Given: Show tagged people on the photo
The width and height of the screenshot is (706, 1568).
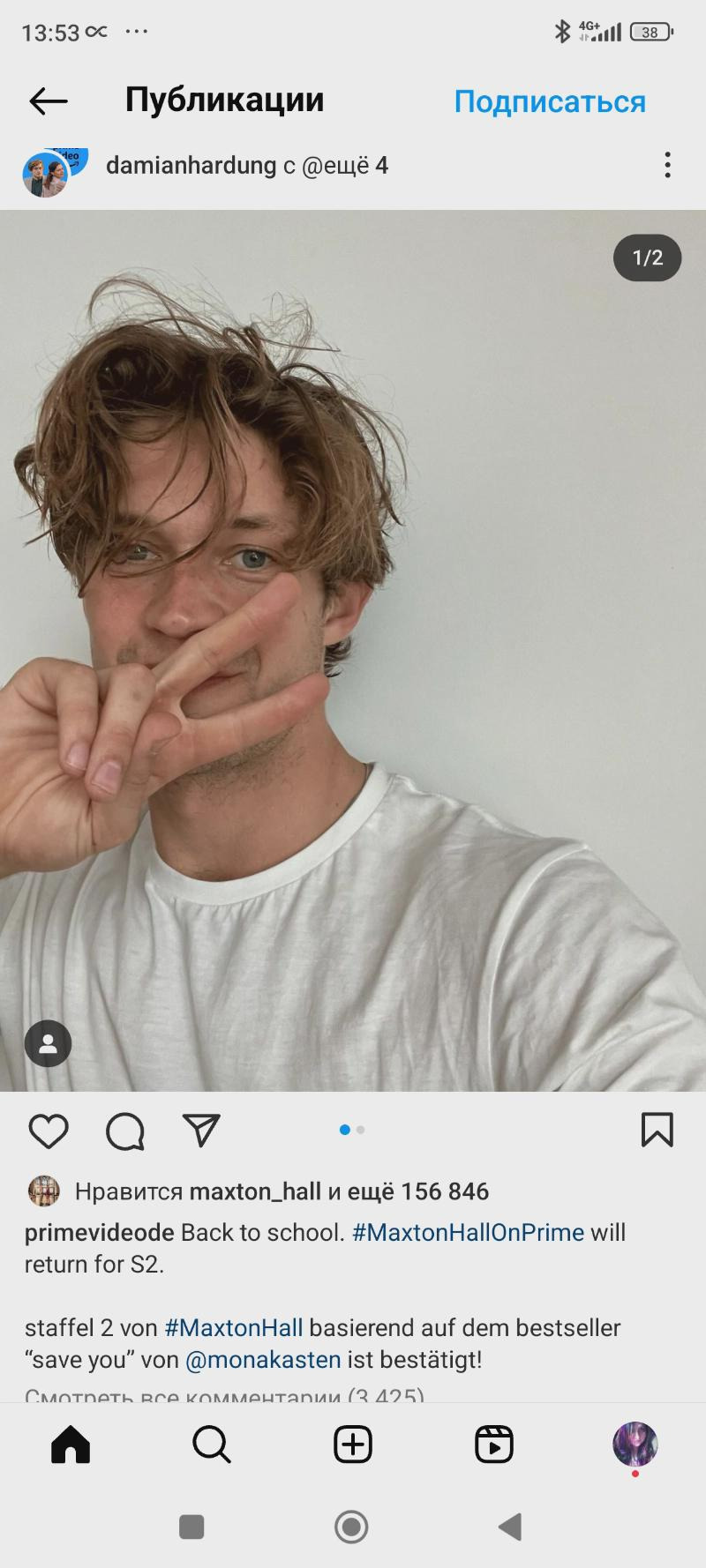Looking at the screenshot, I should click(x=48, y=1043).
